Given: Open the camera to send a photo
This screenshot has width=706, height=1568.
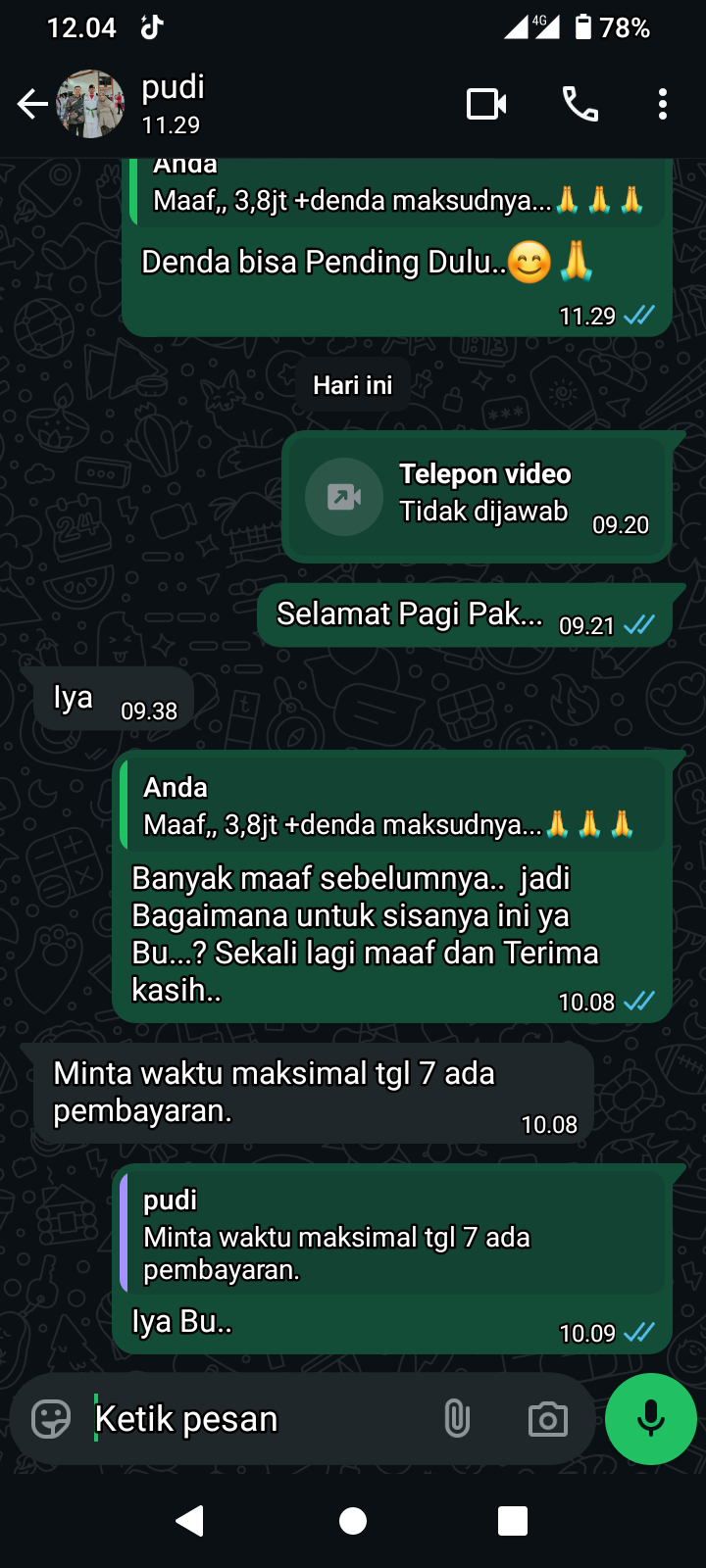Looking at the screenshot, I should click(547, 1418).
